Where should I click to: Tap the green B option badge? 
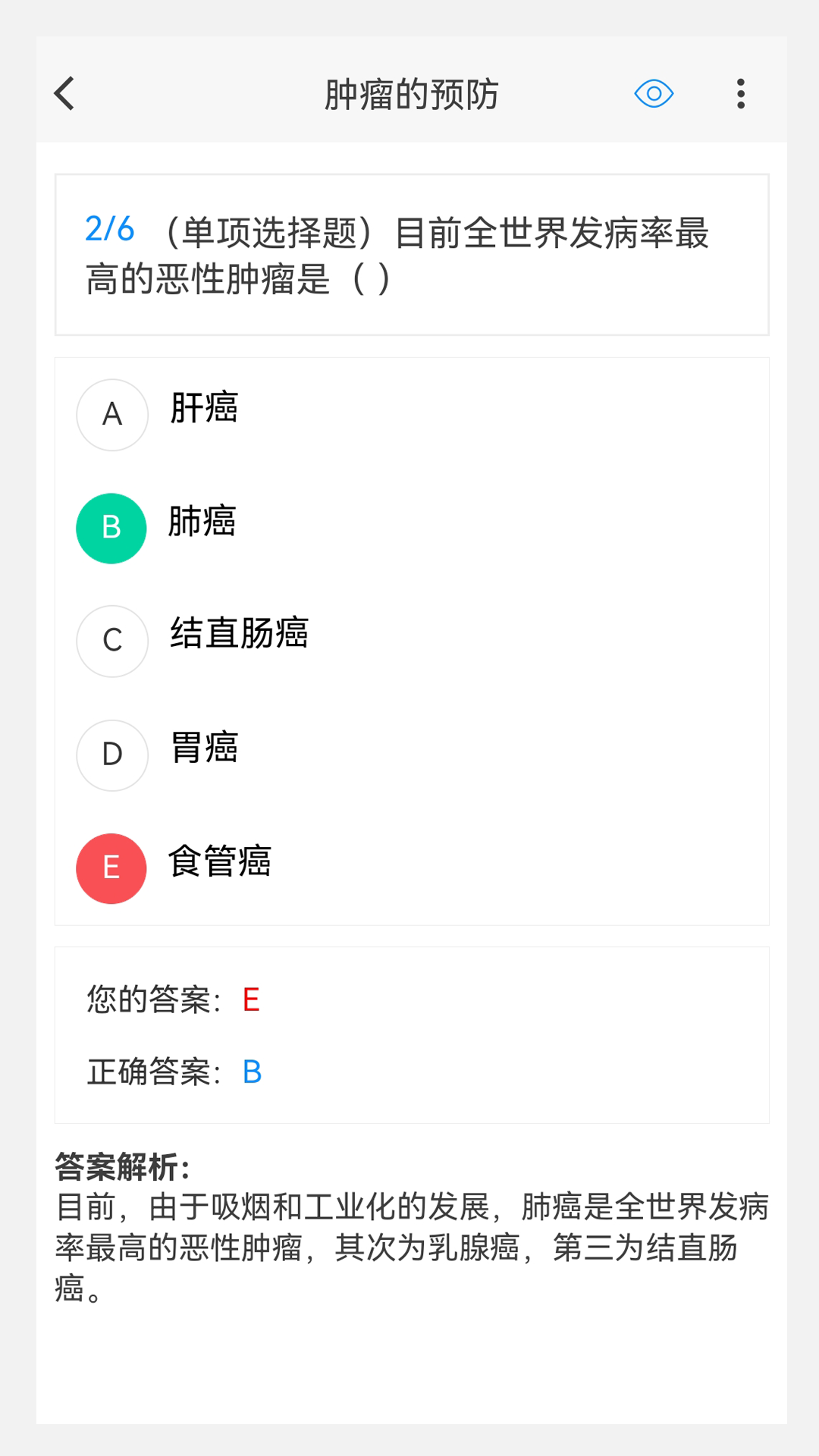[111, 528]
